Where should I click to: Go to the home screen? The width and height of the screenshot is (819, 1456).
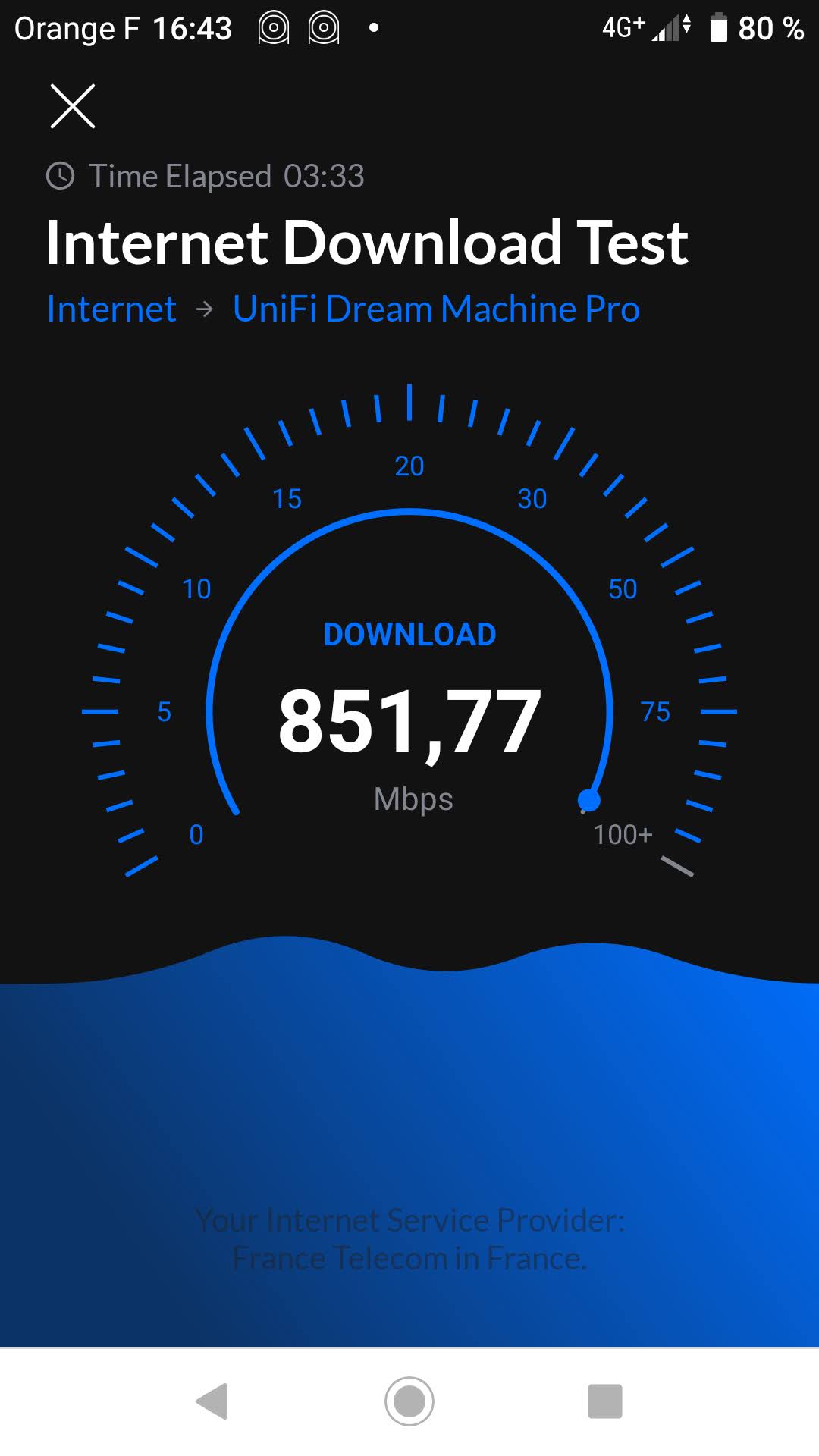(409, 1401)
